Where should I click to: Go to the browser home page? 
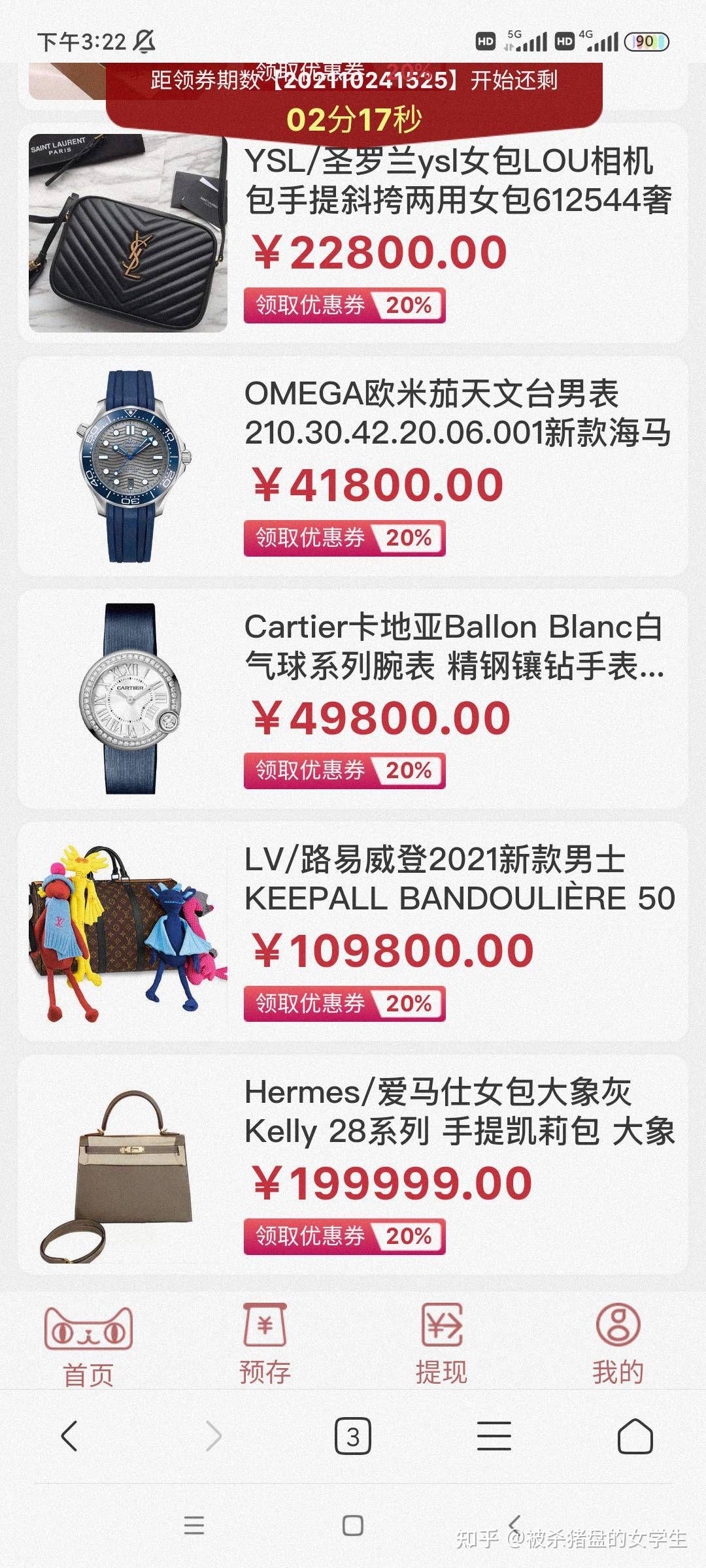[x=635, y=1436]
